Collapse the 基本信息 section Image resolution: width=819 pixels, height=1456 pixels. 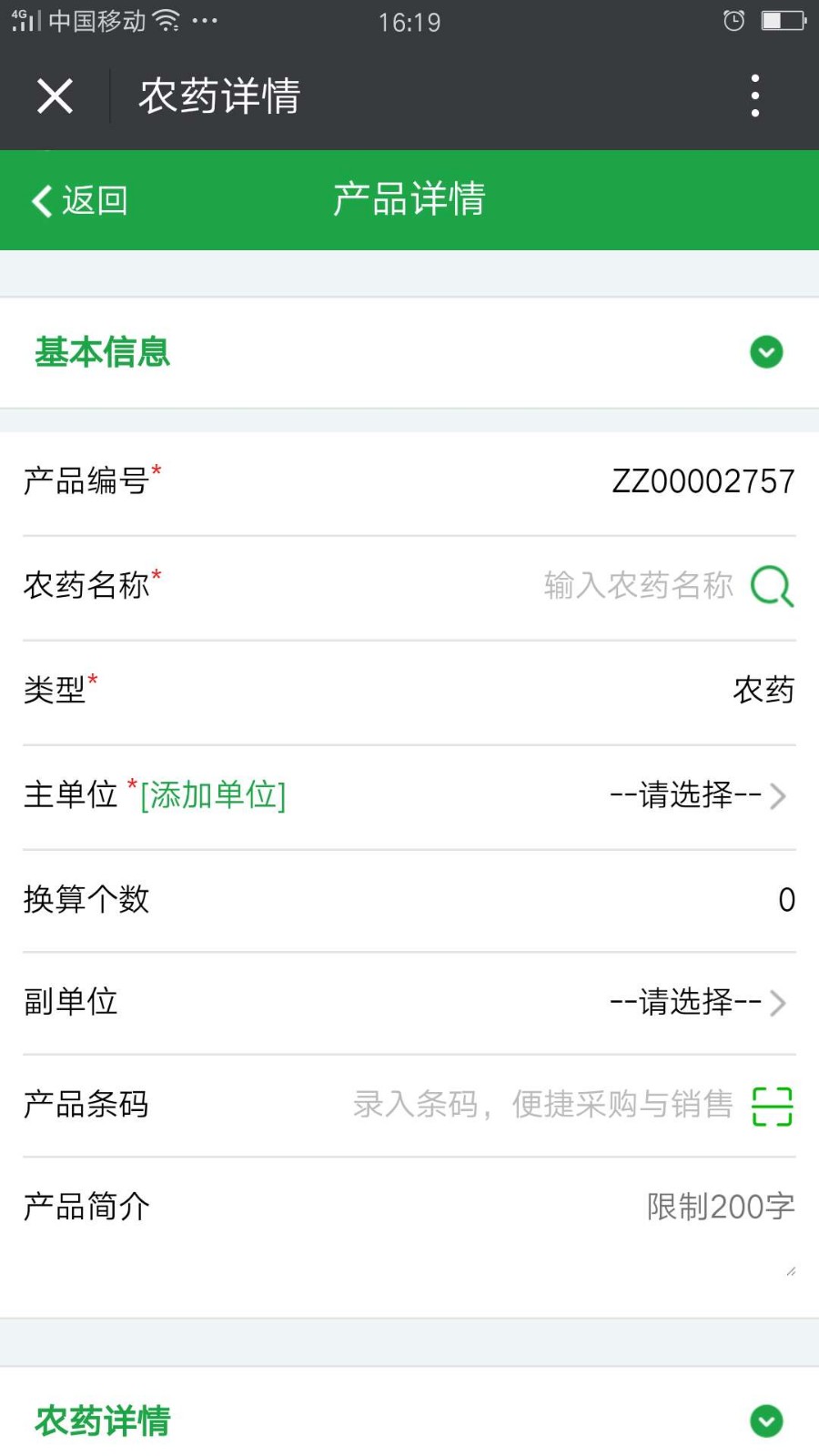click(x=766, y=352)
